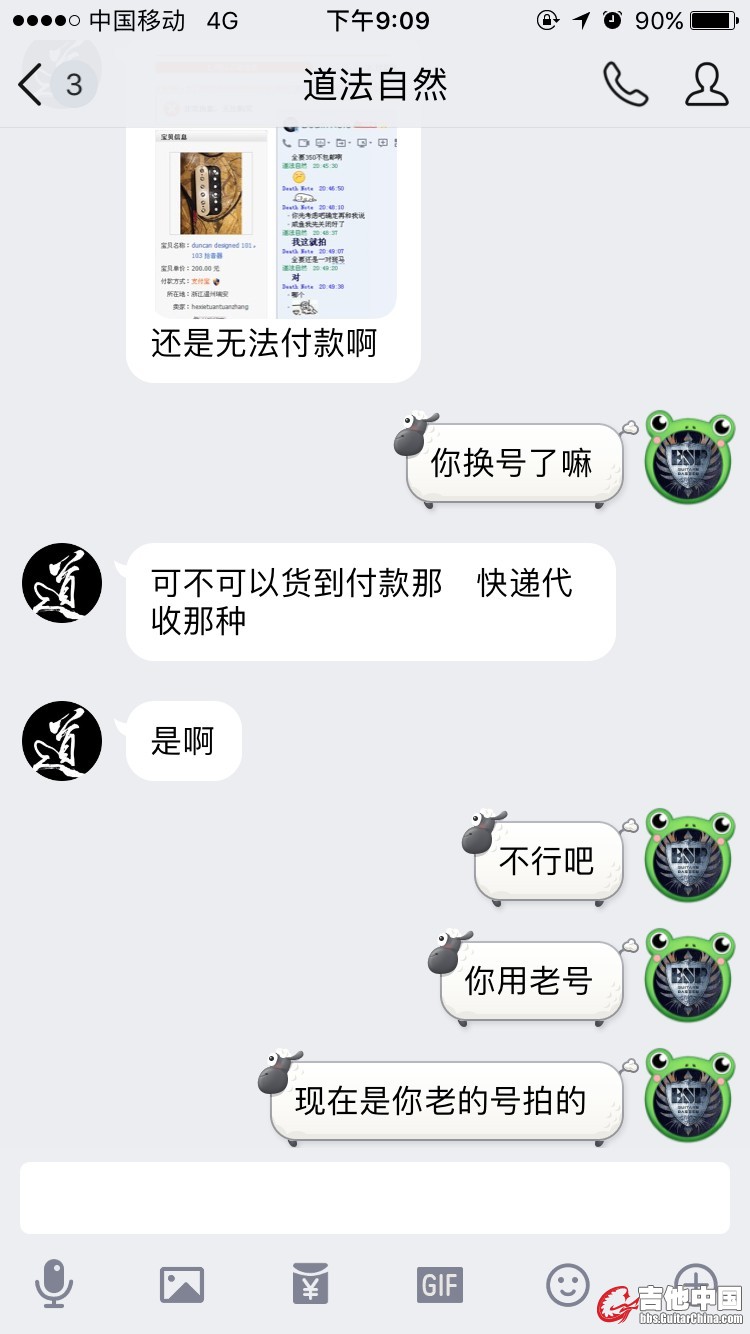Open the emoji smiley panel
The image size is (750, 1334).
coord(568,1284)
